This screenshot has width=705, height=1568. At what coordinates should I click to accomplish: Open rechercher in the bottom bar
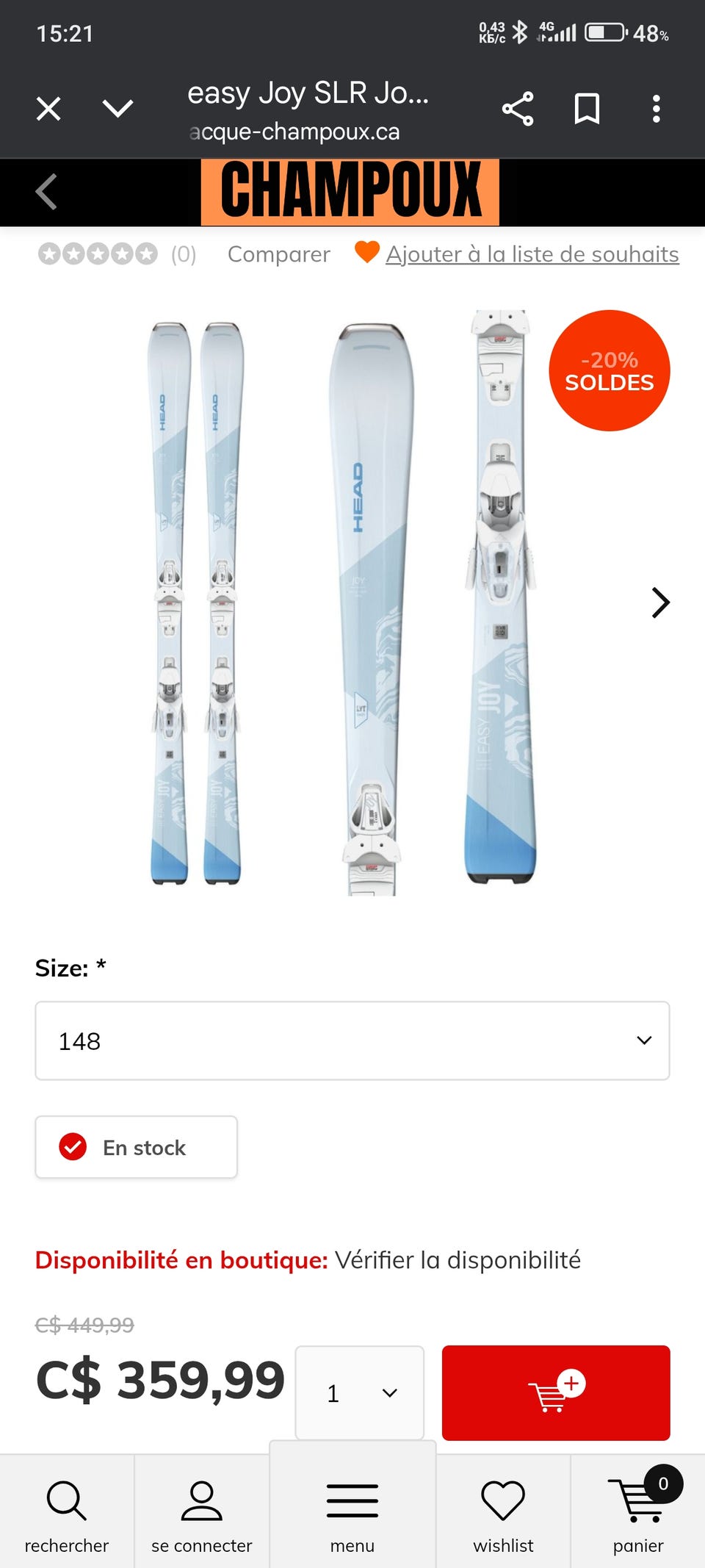coord(67,1514)
